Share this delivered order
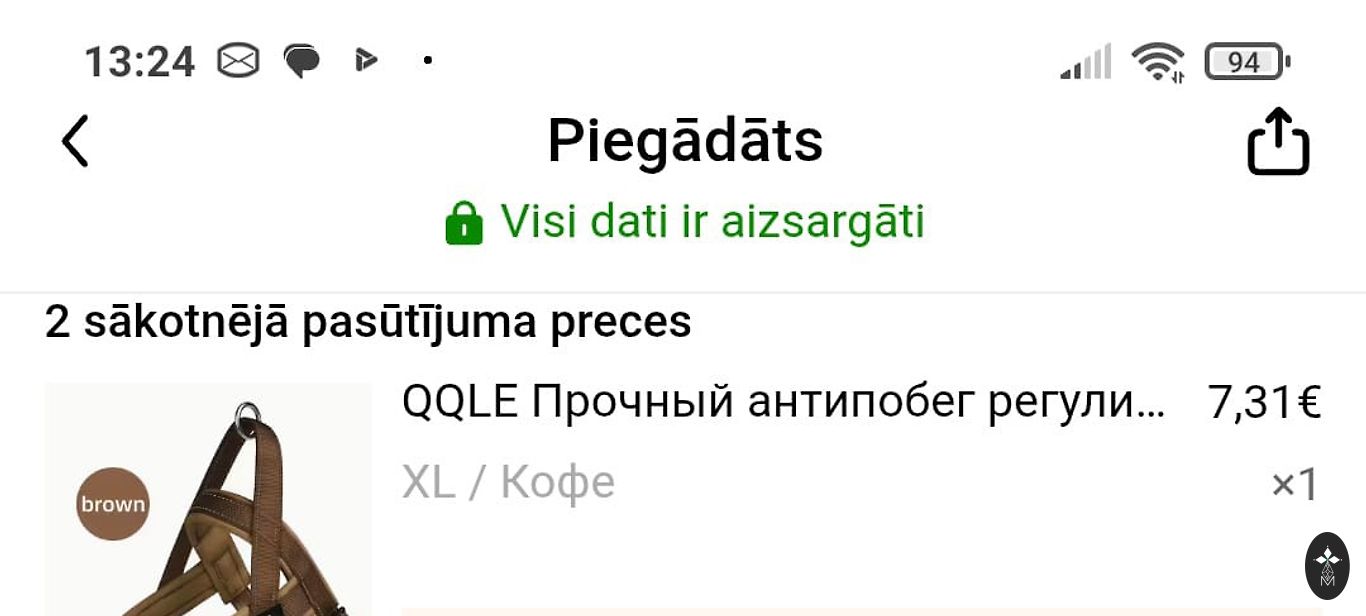 (x=1278, y=143)
